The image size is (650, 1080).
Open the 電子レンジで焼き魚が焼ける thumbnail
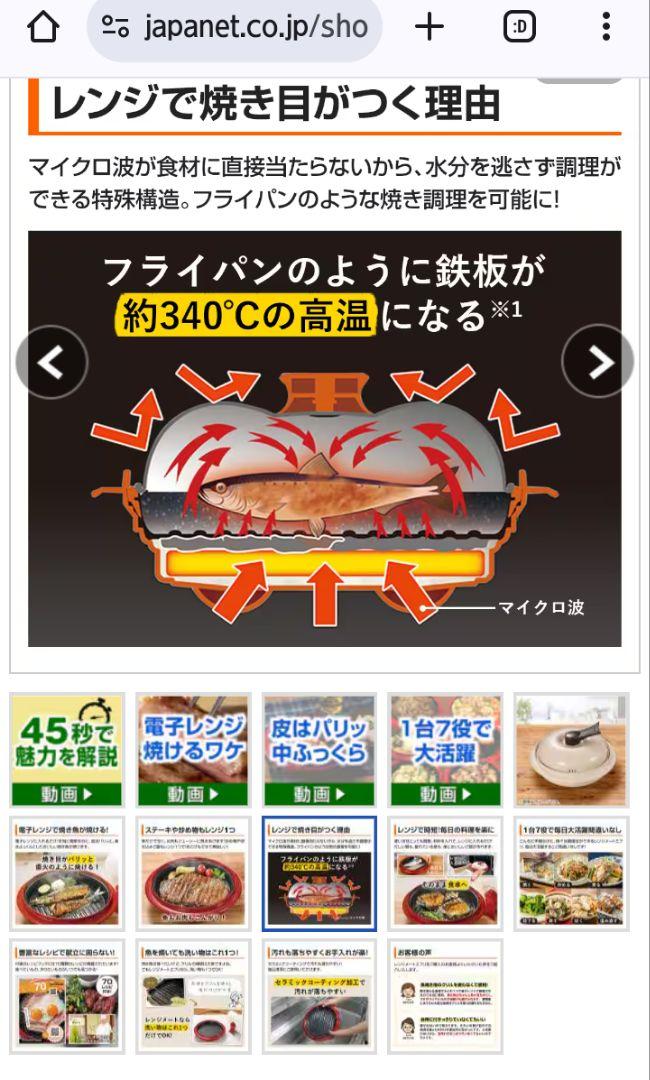click(x=67, y=873)
